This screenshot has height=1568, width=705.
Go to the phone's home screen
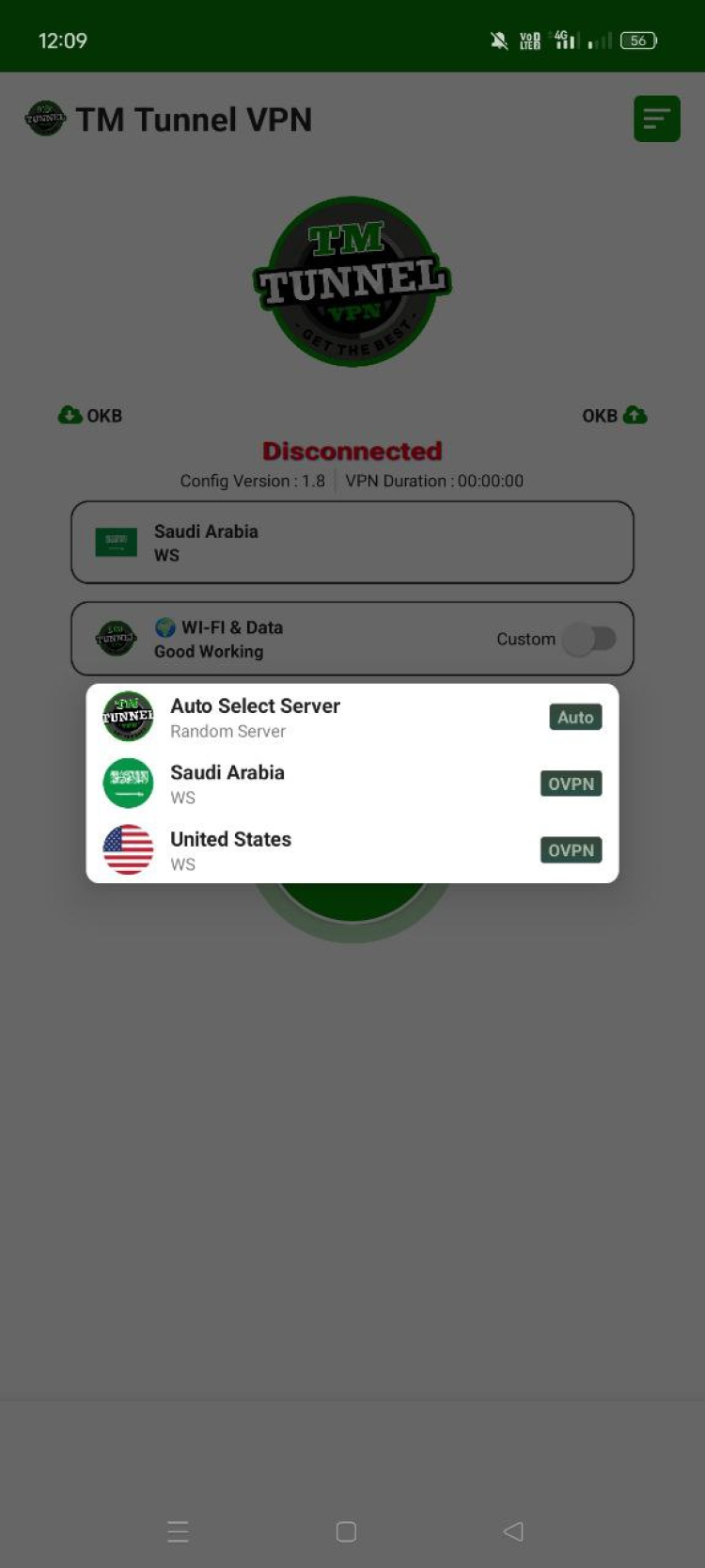[346, 1531]
